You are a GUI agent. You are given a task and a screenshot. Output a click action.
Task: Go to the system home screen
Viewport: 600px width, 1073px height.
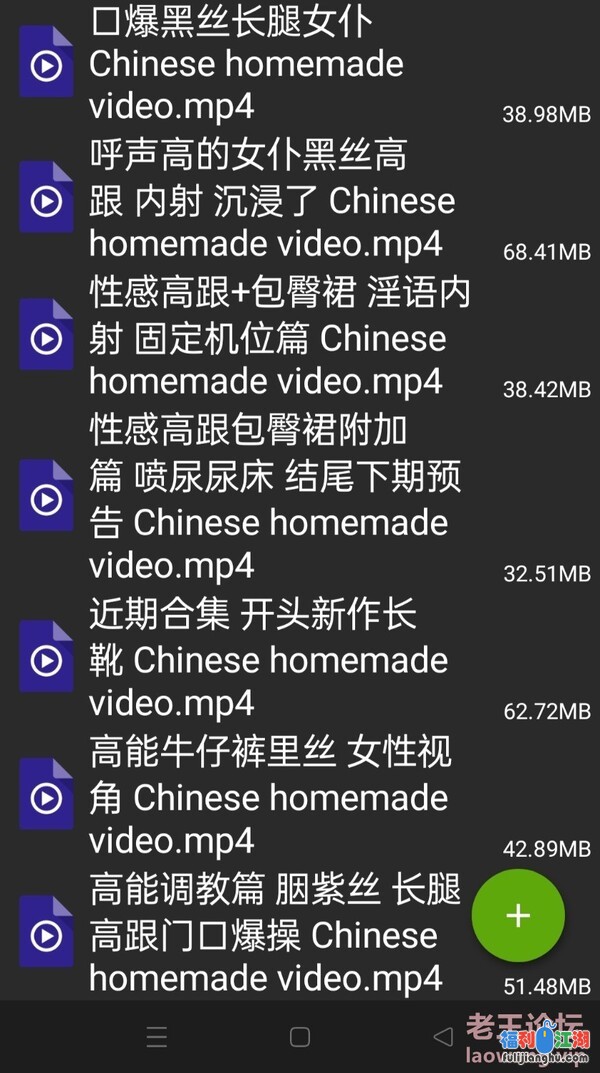300,1037
